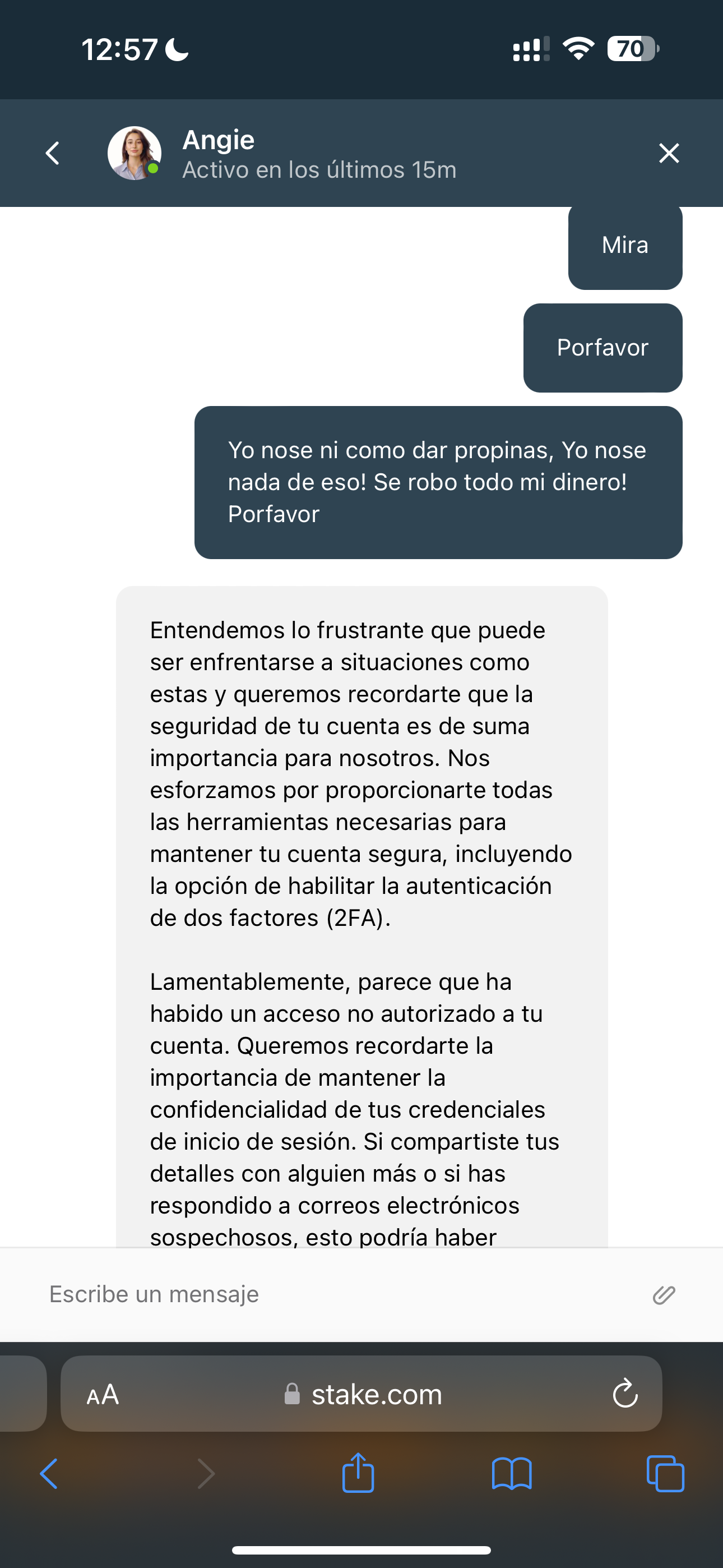Tap the stake.com address bar

pyautogui.click(x=361, y=1393)
